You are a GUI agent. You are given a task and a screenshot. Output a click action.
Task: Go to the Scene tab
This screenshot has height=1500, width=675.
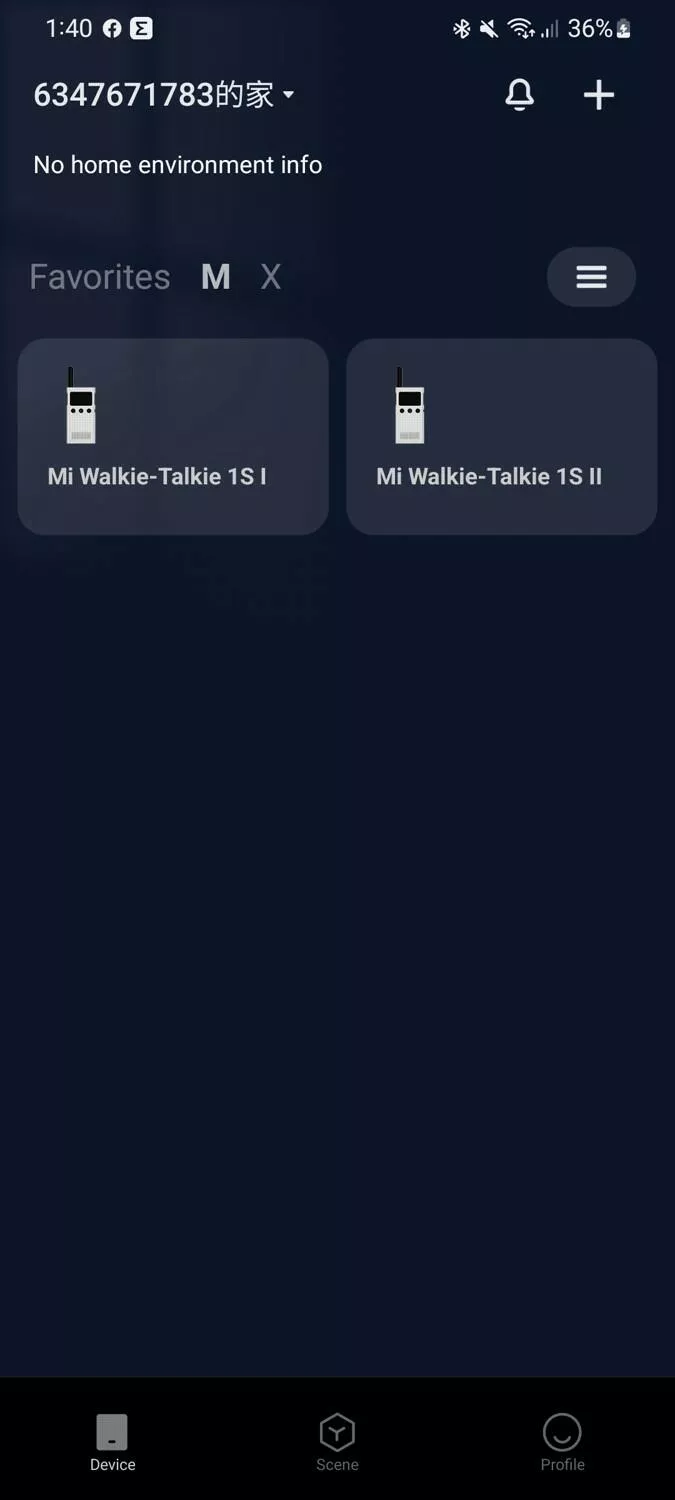tap(337, 1442)
